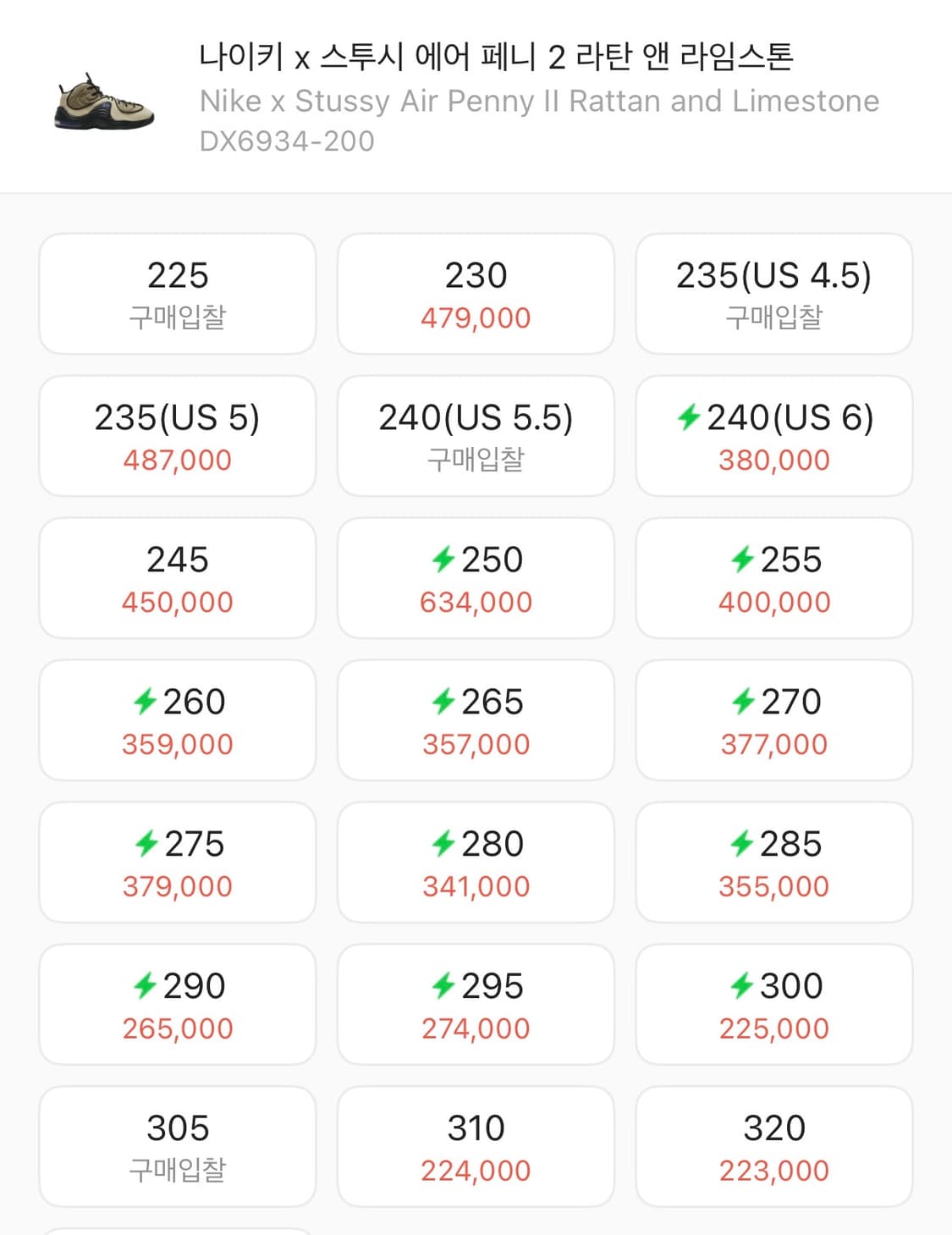Select size 245 from the size grid
The image size is (952, 1235).
click(177, 577)
